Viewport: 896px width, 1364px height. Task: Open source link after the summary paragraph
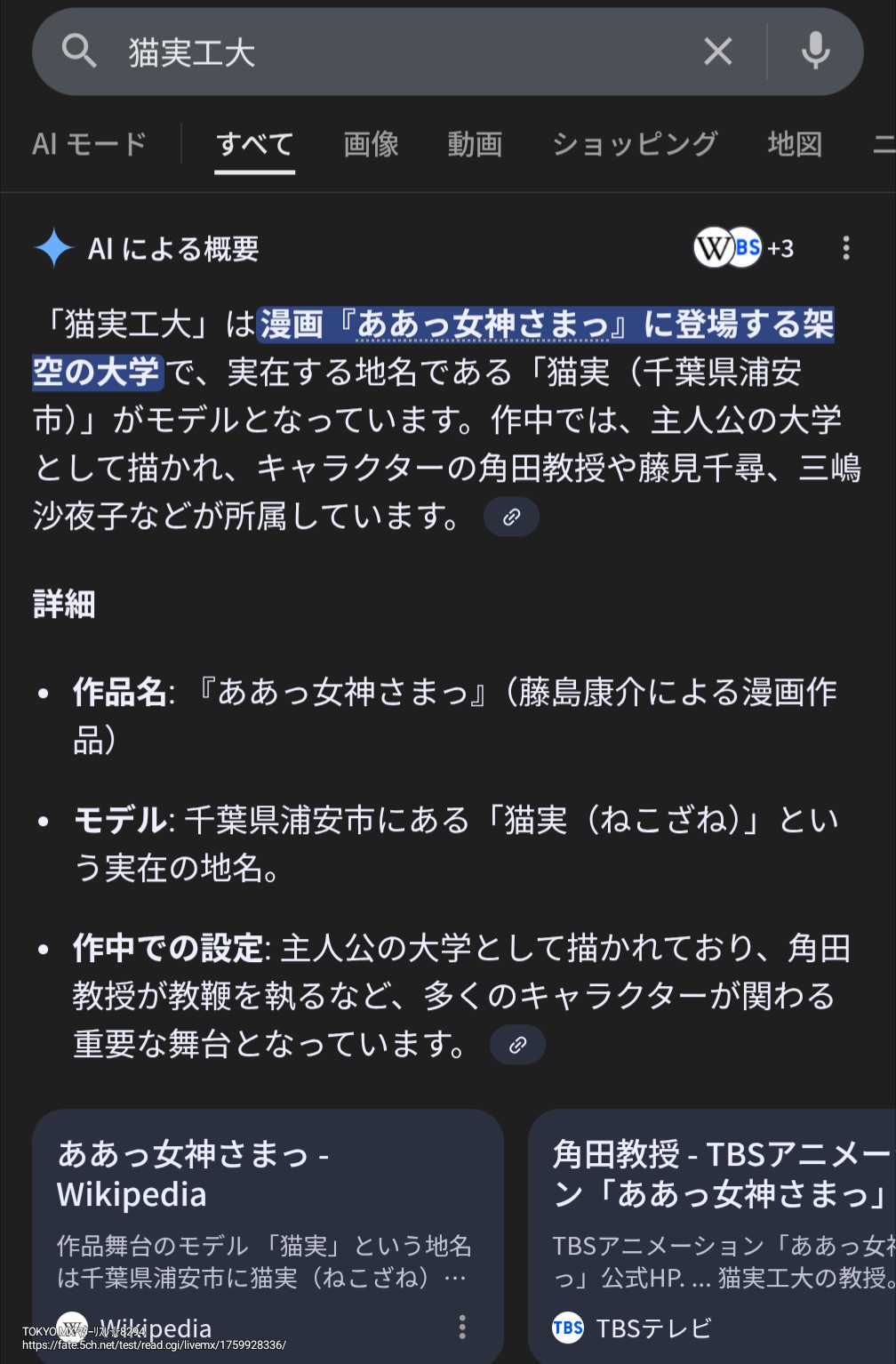coord(511,518)
